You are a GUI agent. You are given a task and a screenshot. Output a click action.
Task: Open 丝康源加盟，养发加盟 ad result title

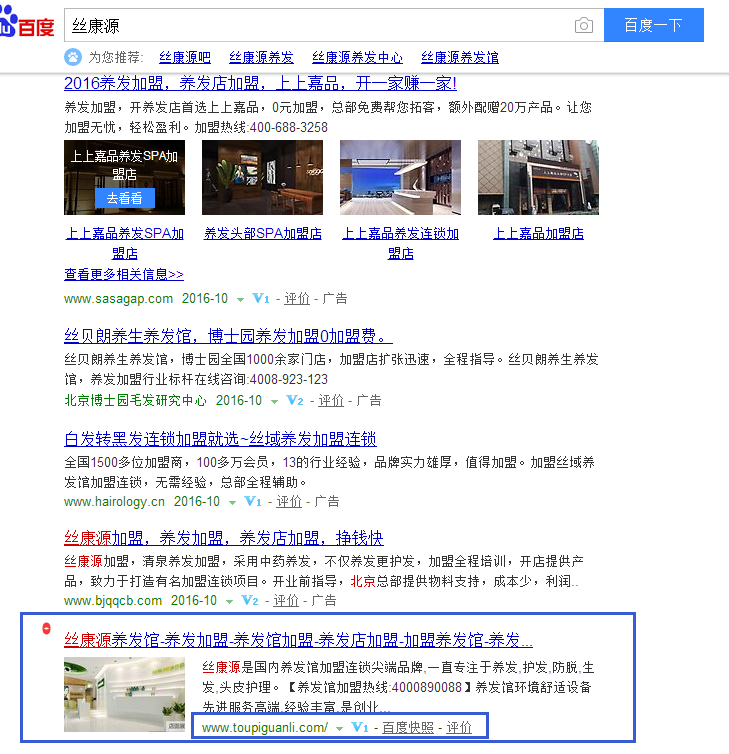point(223,537)
